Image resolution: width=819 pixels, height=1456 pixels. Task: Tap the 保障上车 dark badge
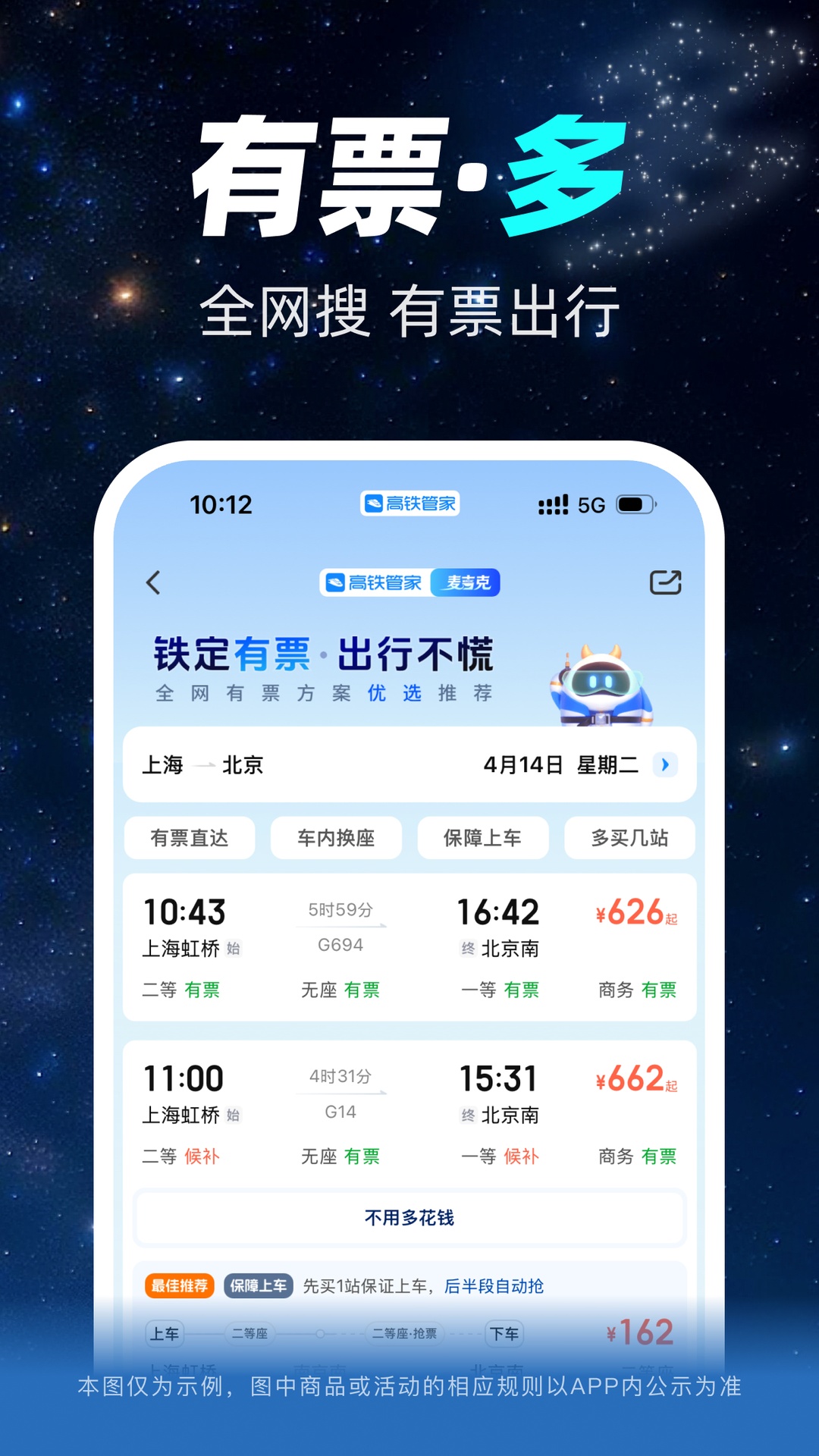tap(259, 1286)
